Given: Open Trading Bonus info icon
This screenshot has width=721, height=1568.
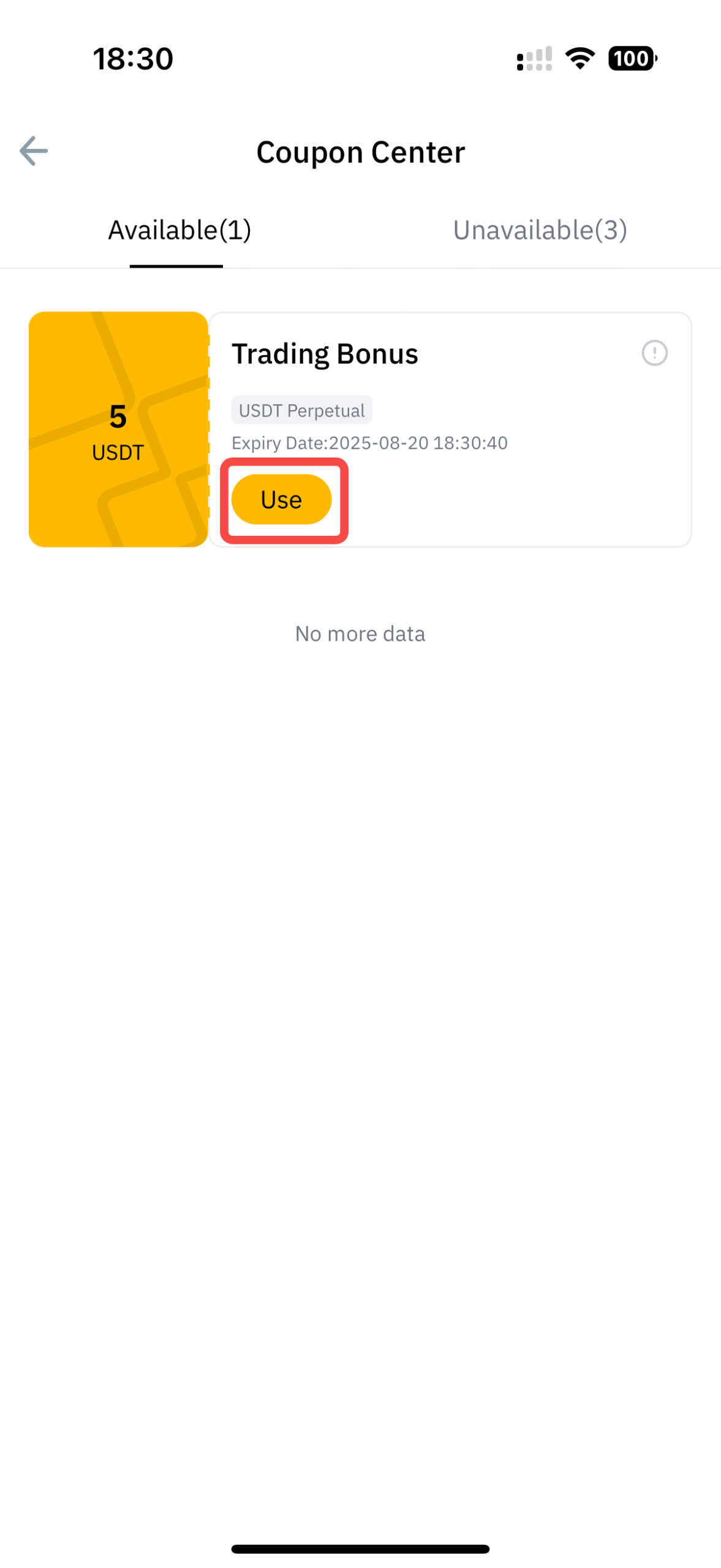Looking at the screenshot, I should pos(654,353).
